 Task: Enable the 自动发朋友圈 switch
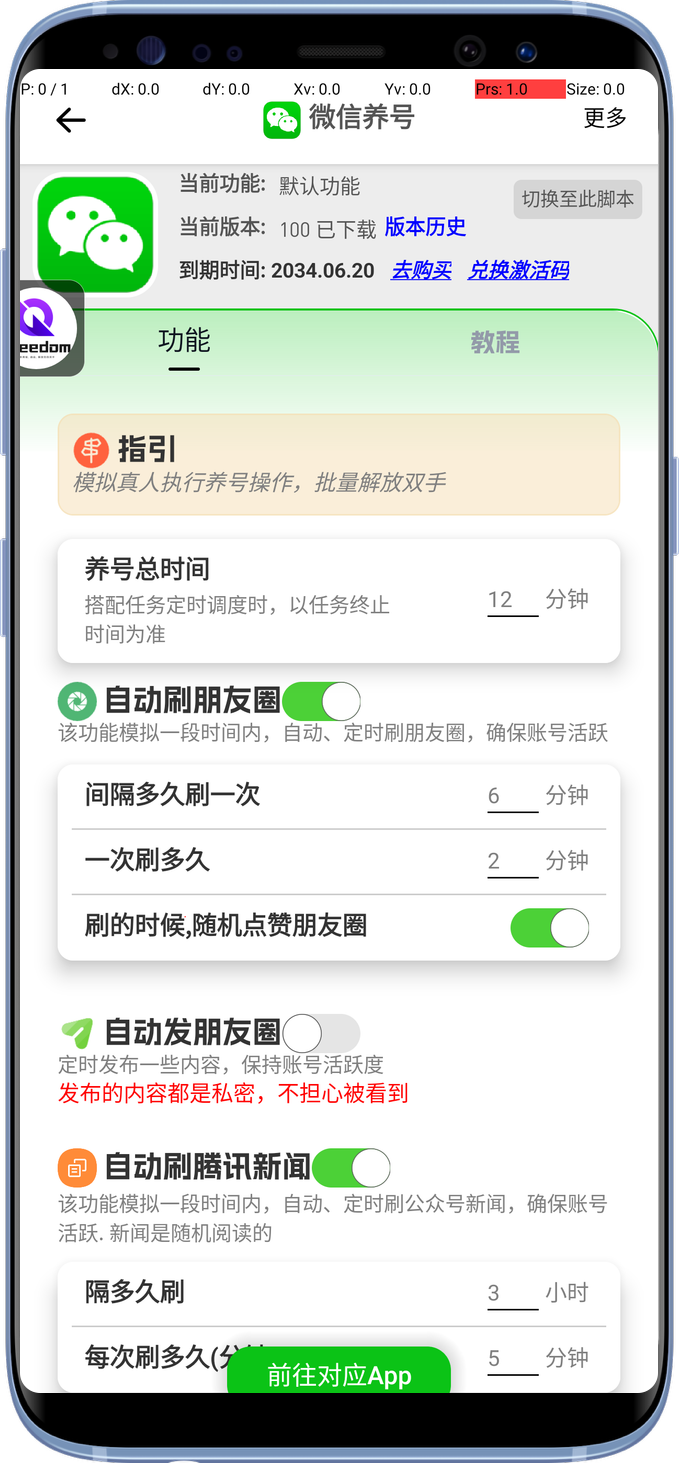pos(321,1033)
